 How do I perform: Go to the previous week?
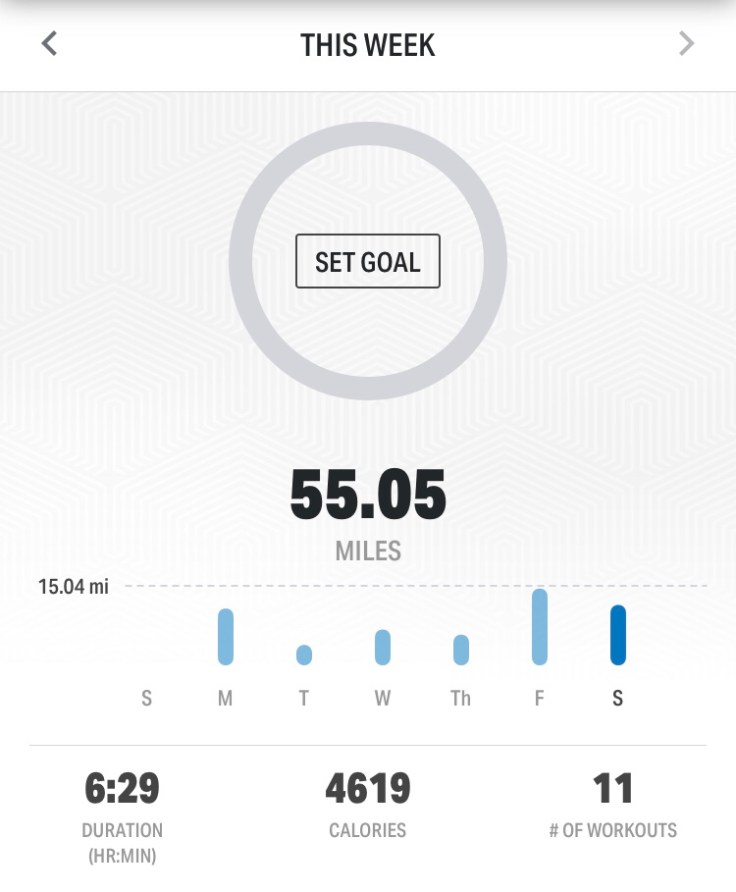(49, 44)
